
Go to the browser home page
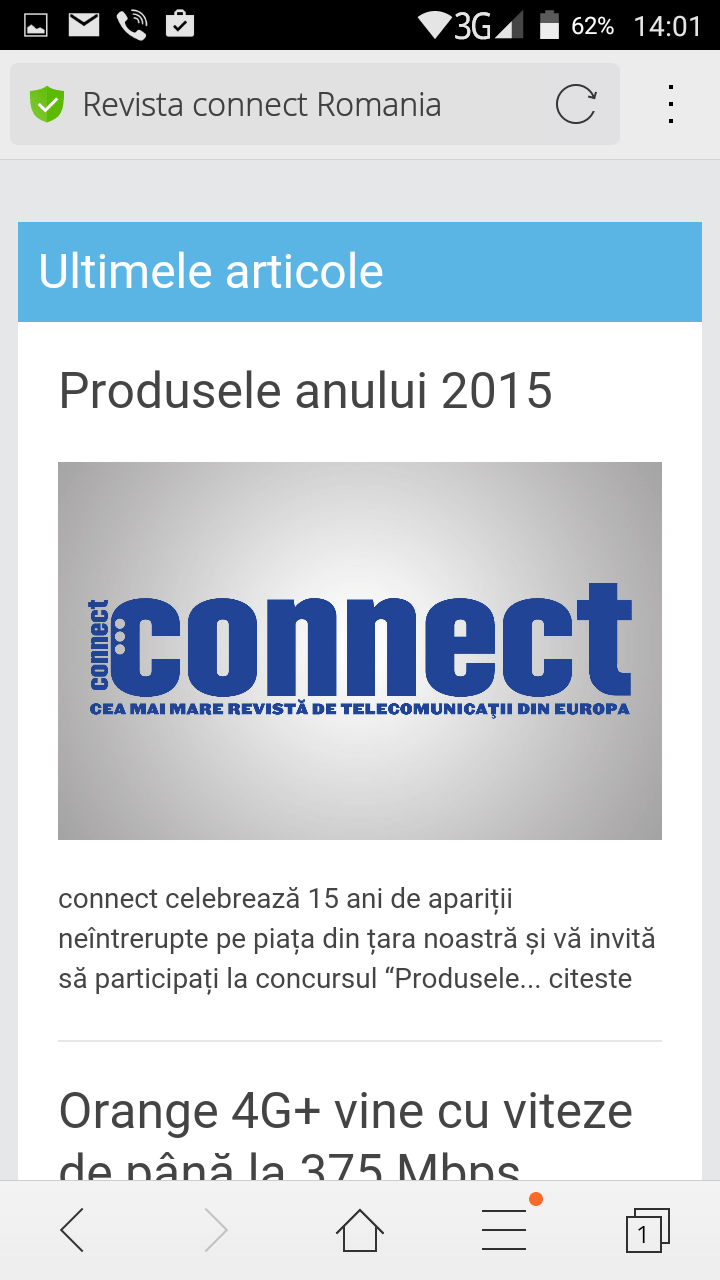[360, 1230]
